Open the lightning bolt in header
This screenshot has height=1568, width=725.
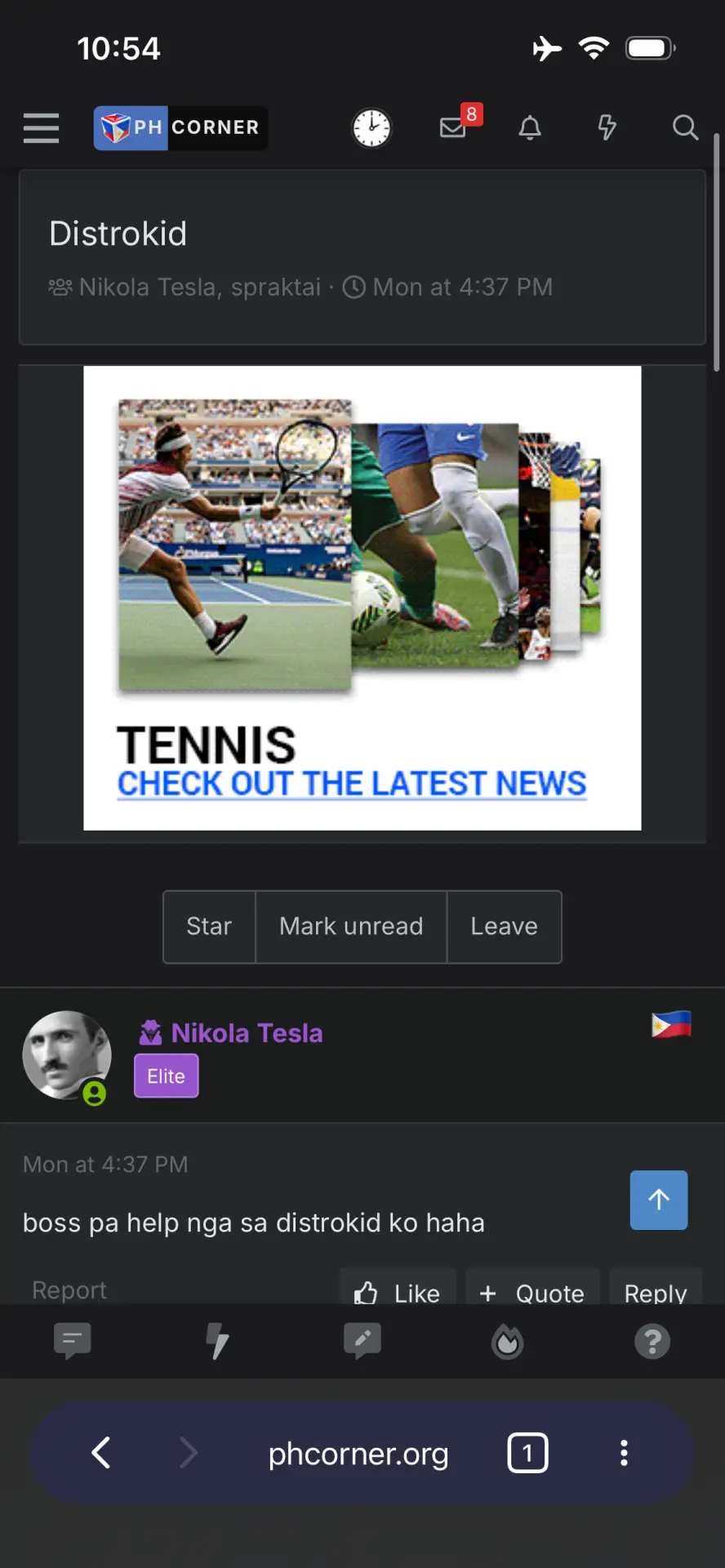point(607,127)
